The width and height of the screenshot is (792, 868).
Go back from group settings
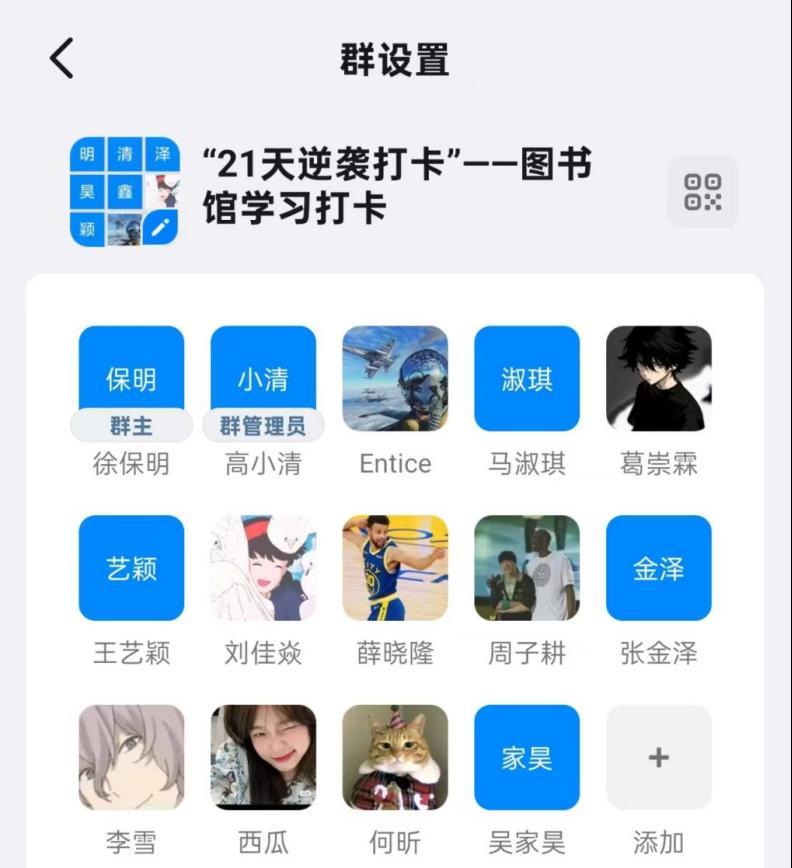click(62, 59)
